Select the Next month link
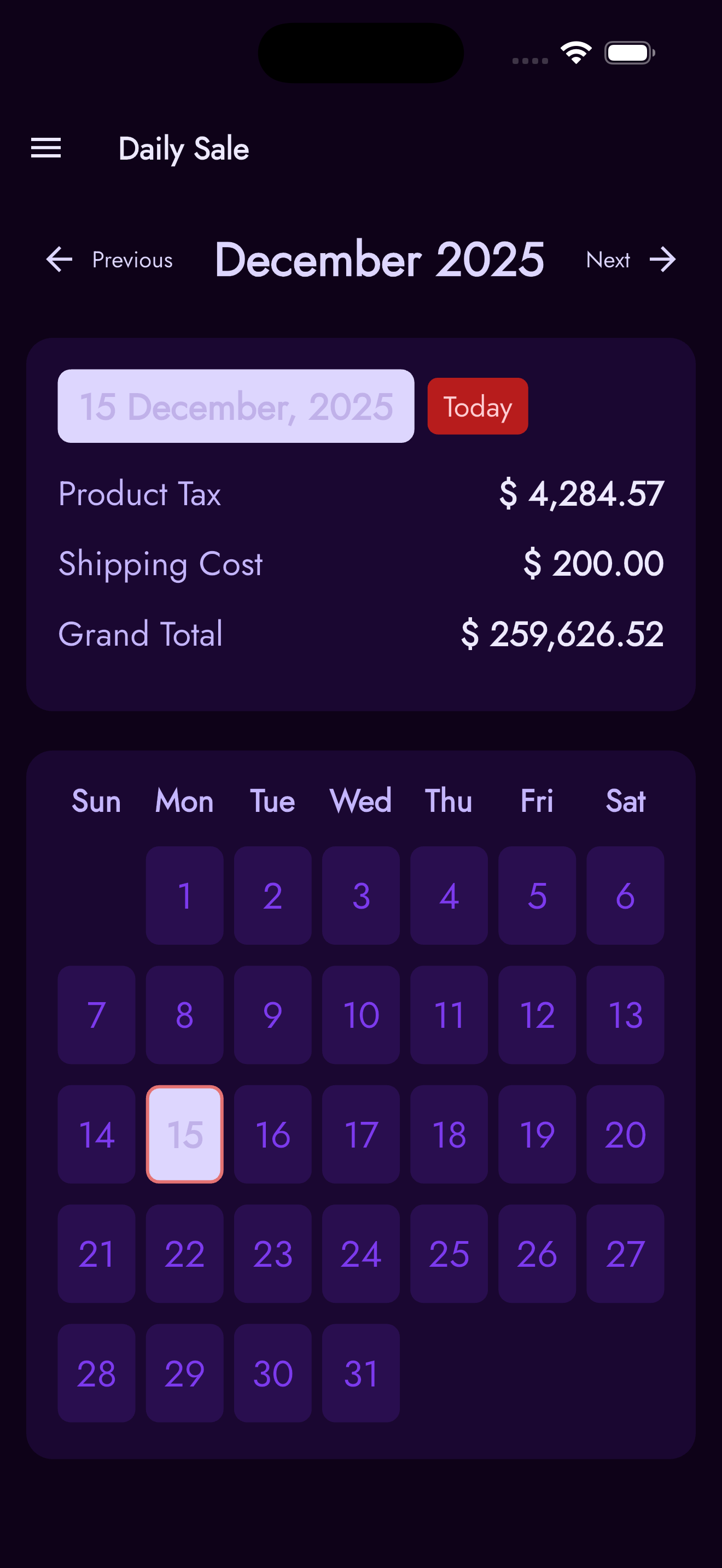Image resolution: width=722 pixels, height=1568 pixels. (608, 259)
